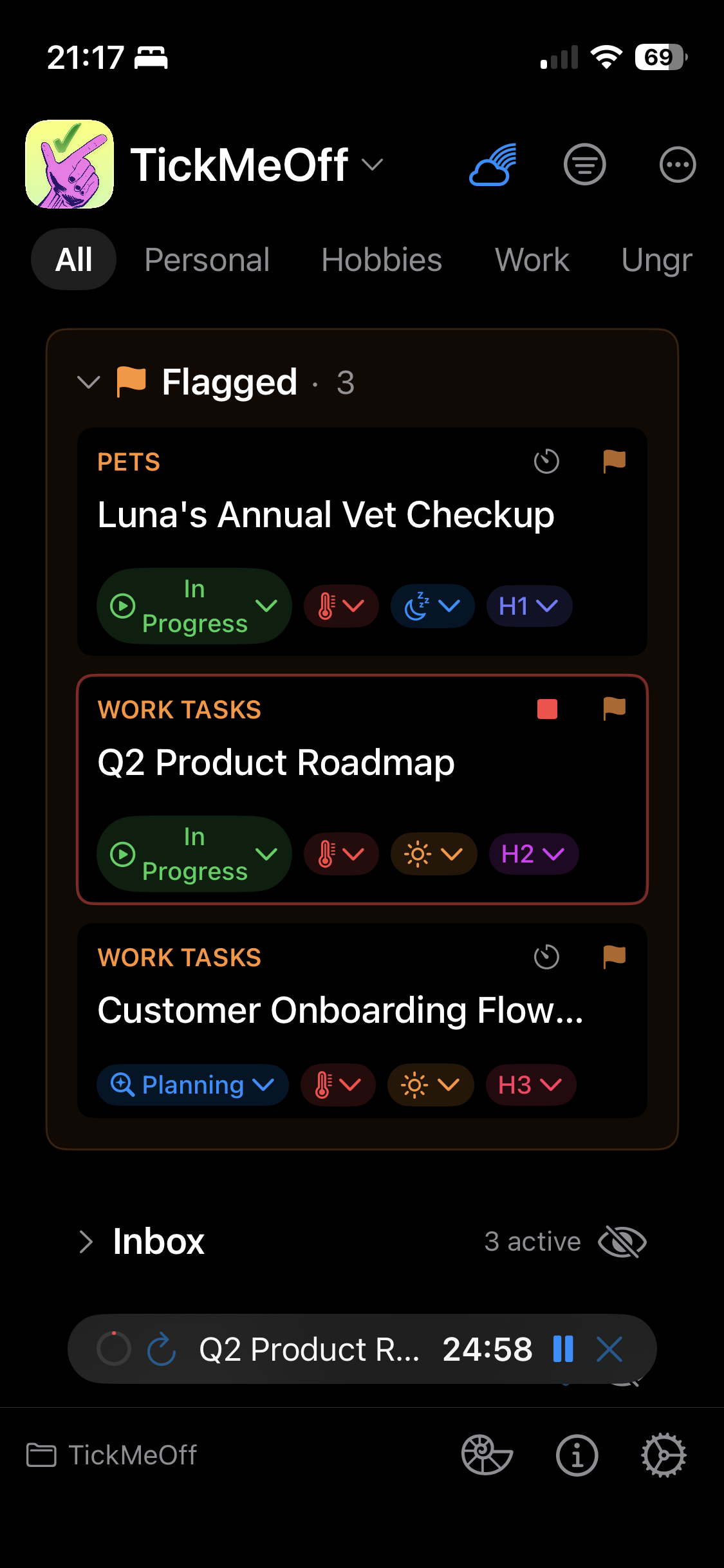Toggle visibility of Inbox tasks
Screen dimensions: 724x1568
[622, 1242]
